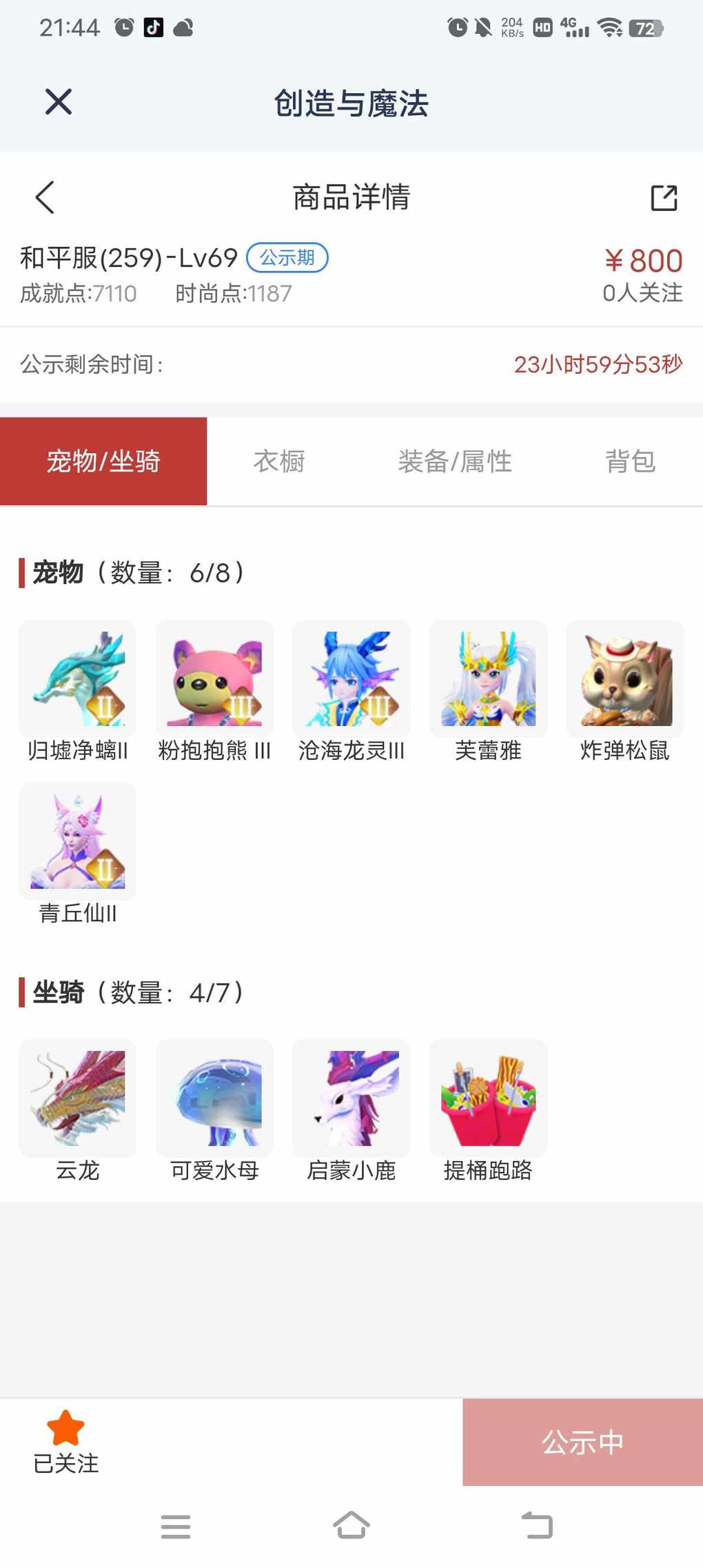Tap the 公示中 button
Image resolution: width=703 pixels, height=1568 pixels.
click(x=583, y=1442)
